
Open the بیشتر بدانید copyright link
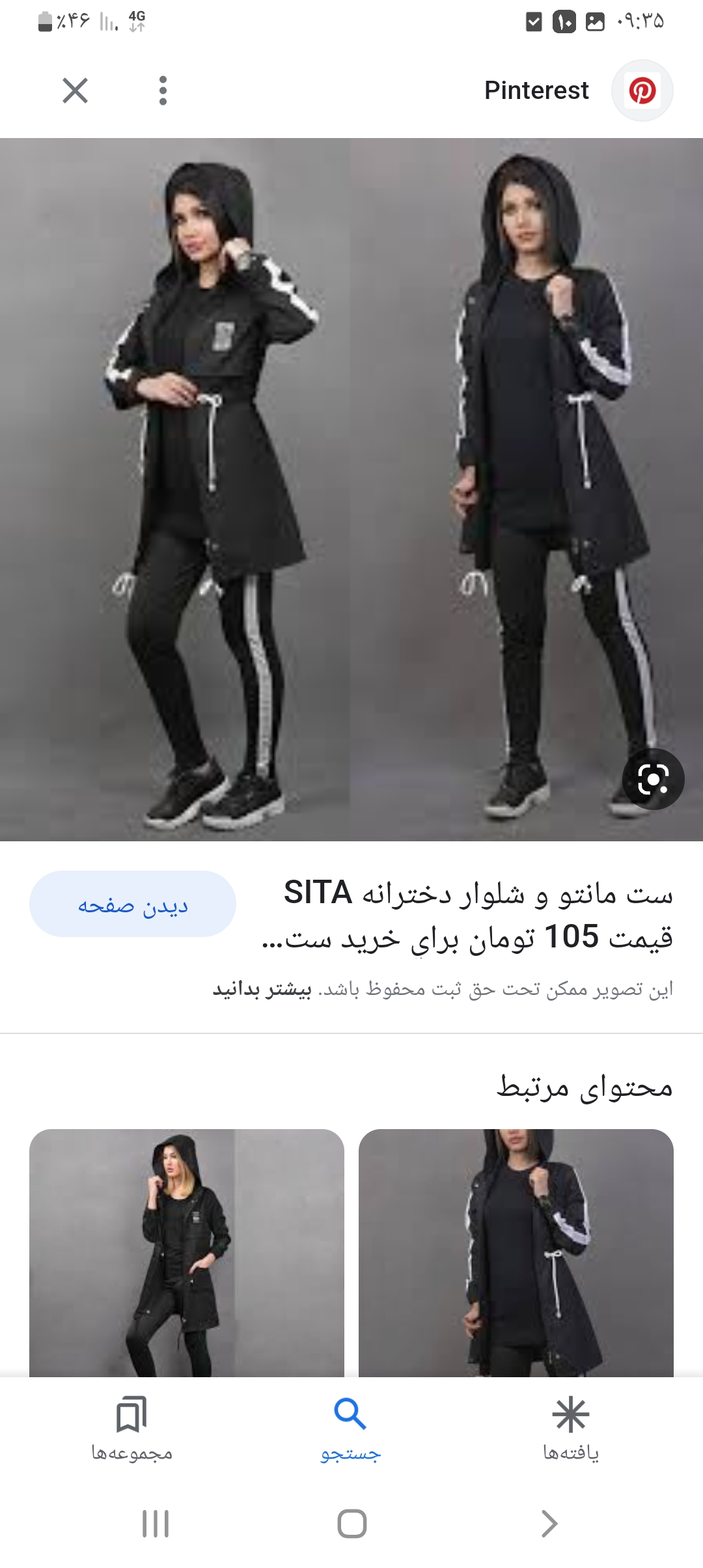coord(262,989)
